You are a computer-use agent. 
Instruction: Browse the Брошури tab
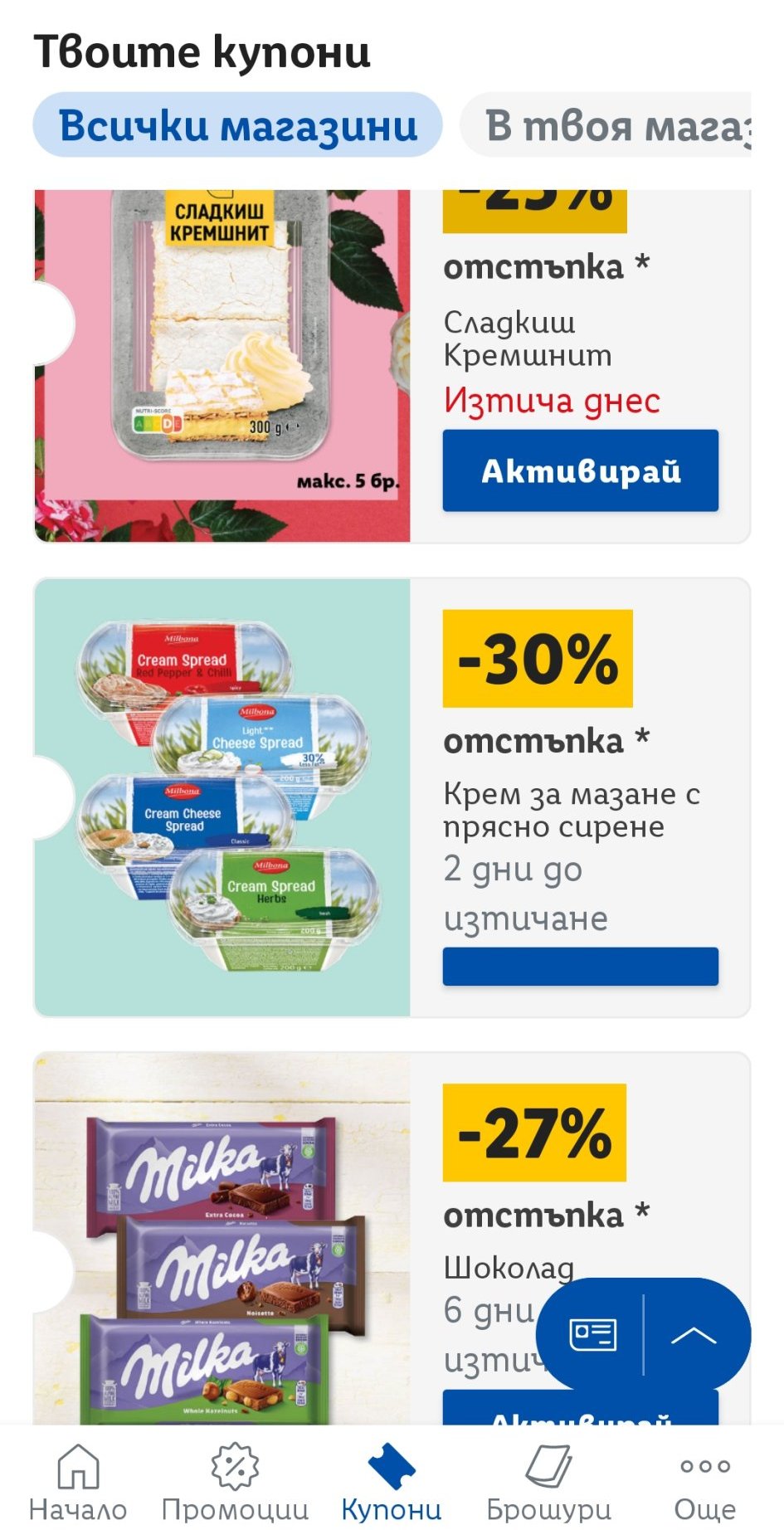click(548, 1482)
